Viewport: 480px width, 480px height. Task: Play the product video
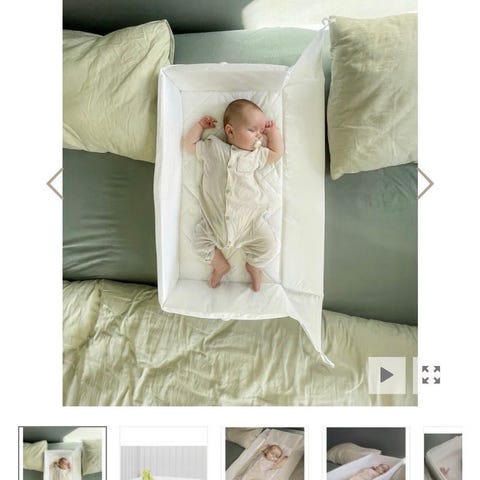[x=387, y=375]
